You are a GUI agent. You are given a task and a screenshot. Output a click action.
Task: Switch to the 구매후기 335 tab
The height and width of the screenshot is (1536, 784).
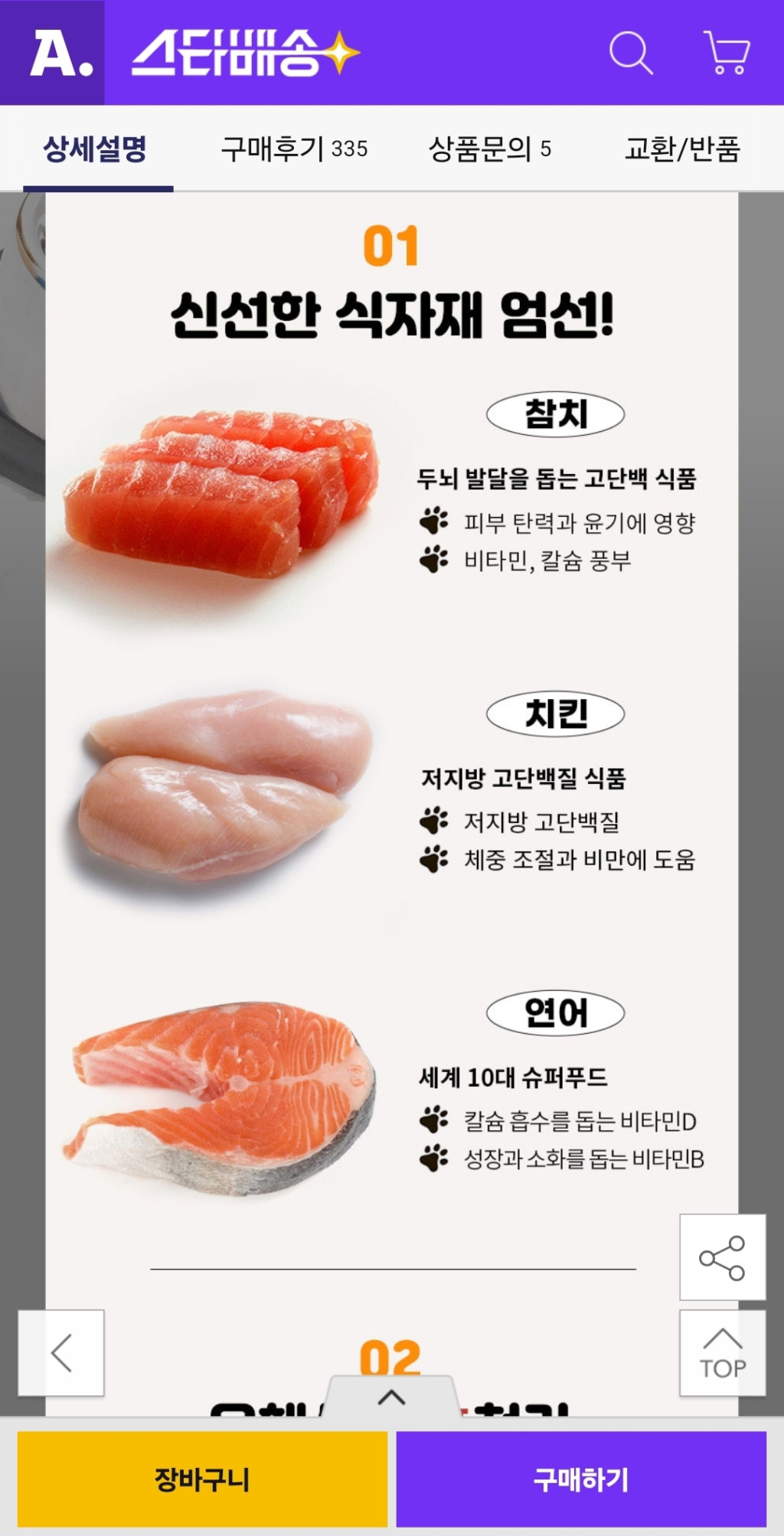[294, 149]
